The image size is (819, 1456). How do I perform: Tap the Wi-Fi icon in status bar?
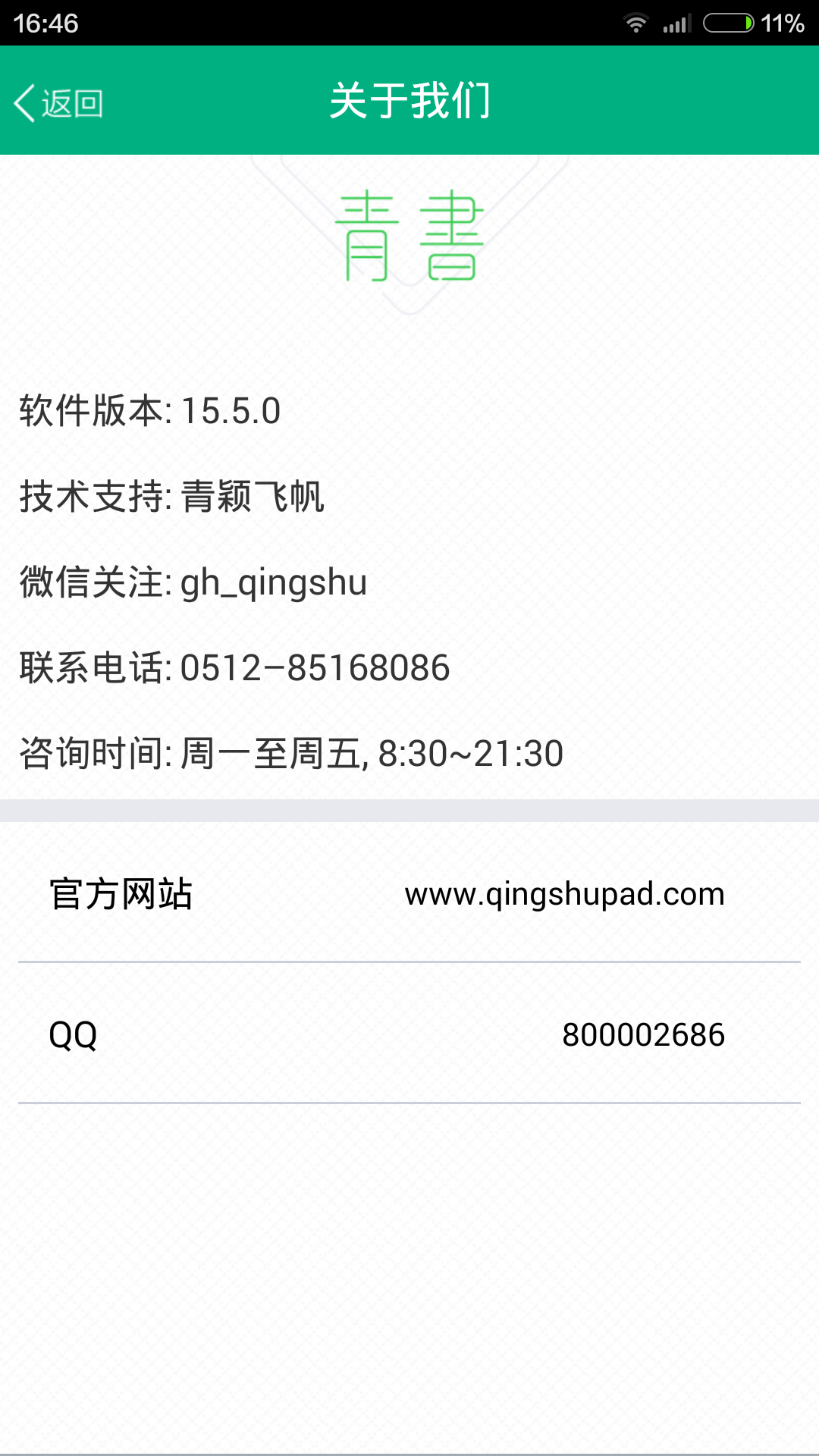click(x=635, y=23)
